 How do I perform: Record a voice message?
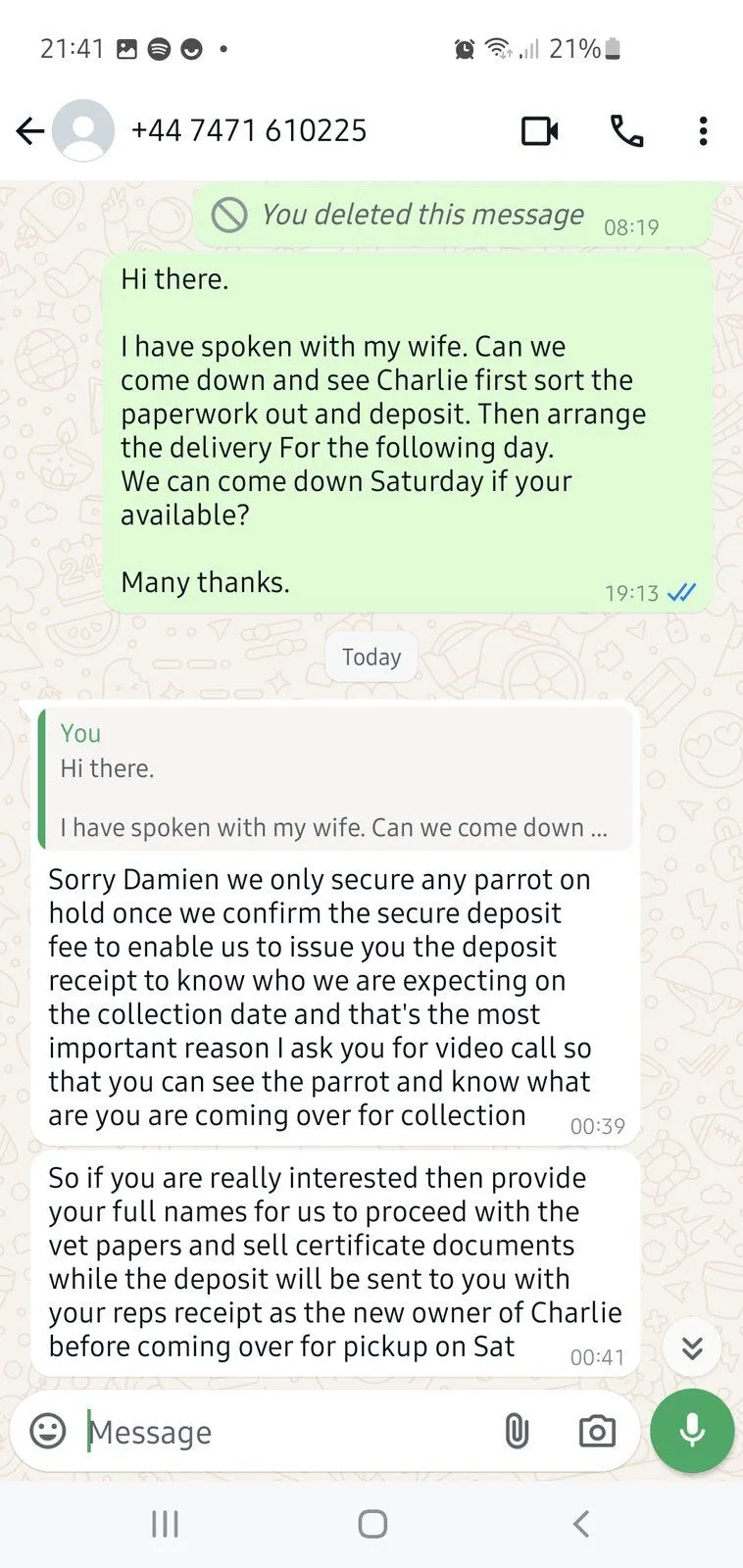692,1431
